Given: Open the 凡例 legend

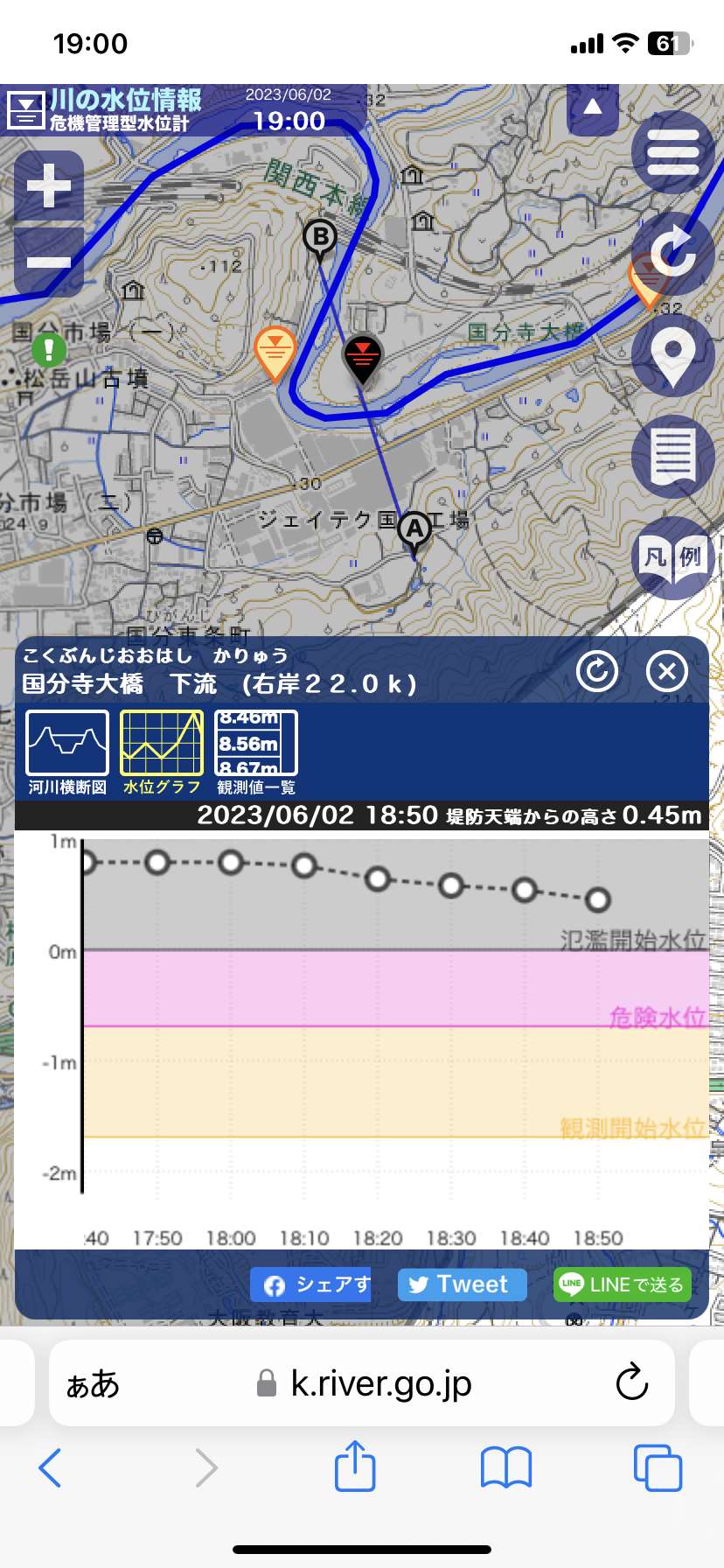Looking at the screenshot, I should [x=672, y=557].
